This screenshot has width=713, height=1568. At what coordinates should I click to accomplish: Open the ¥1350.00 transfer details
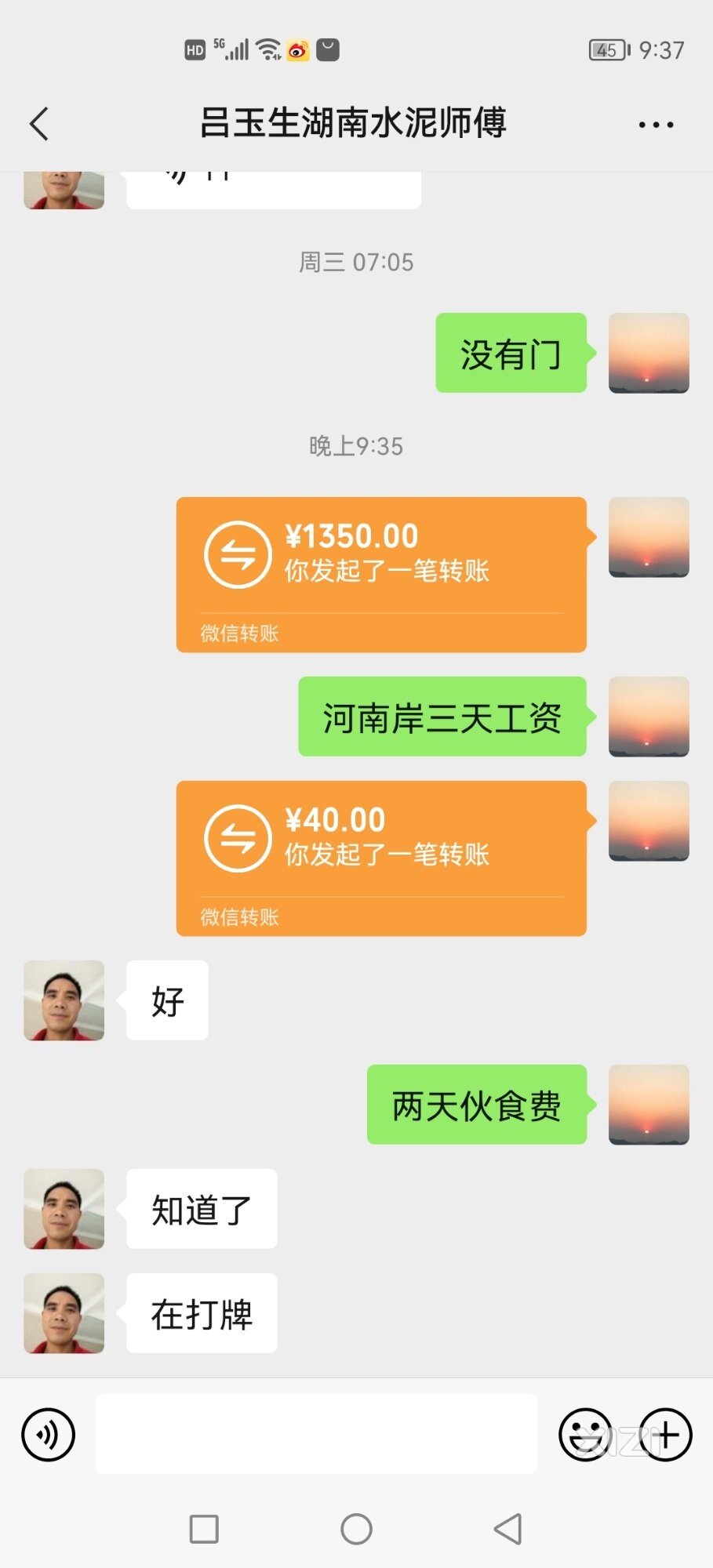[381, 575]
